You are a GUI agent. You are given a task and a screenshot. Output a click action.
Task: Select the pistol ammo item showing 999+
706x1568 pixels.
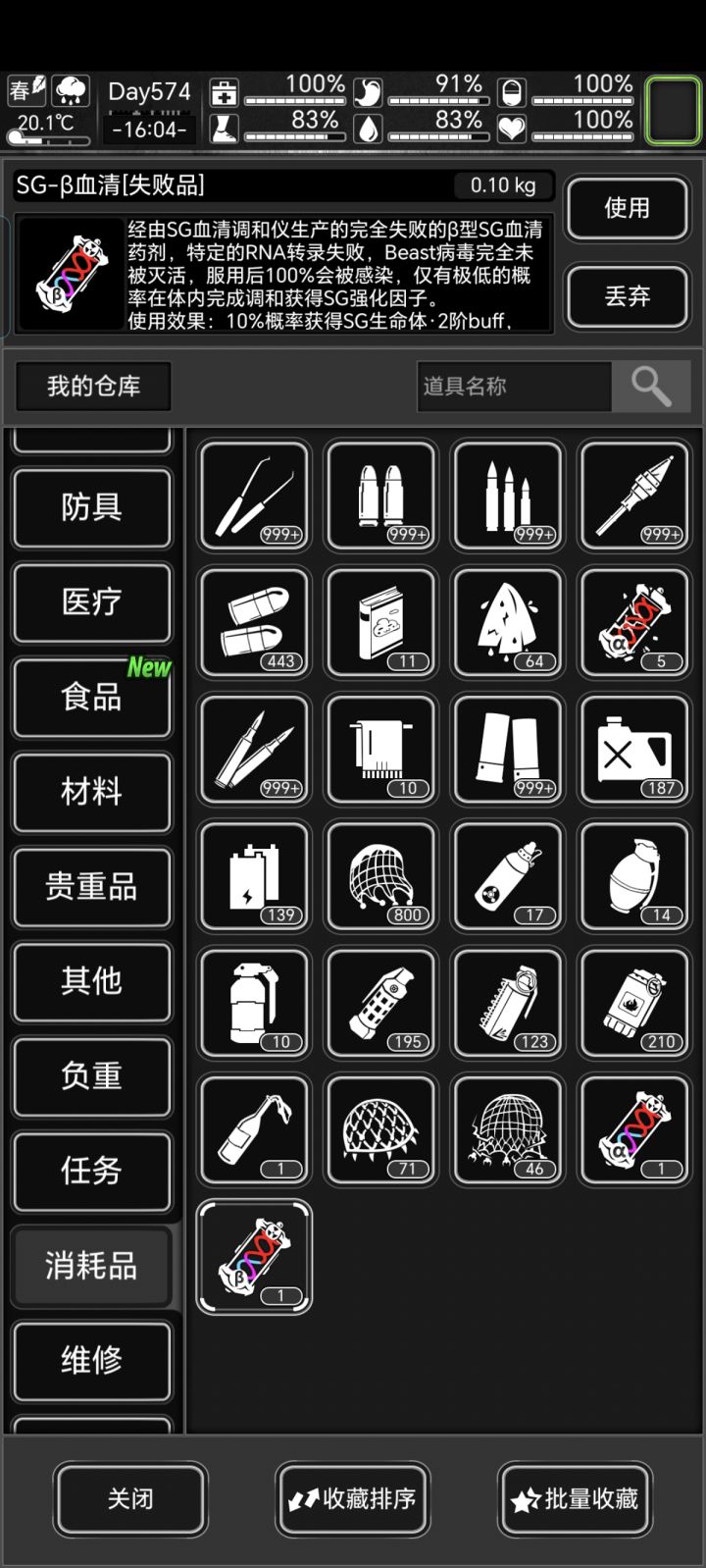pos(380,496)
